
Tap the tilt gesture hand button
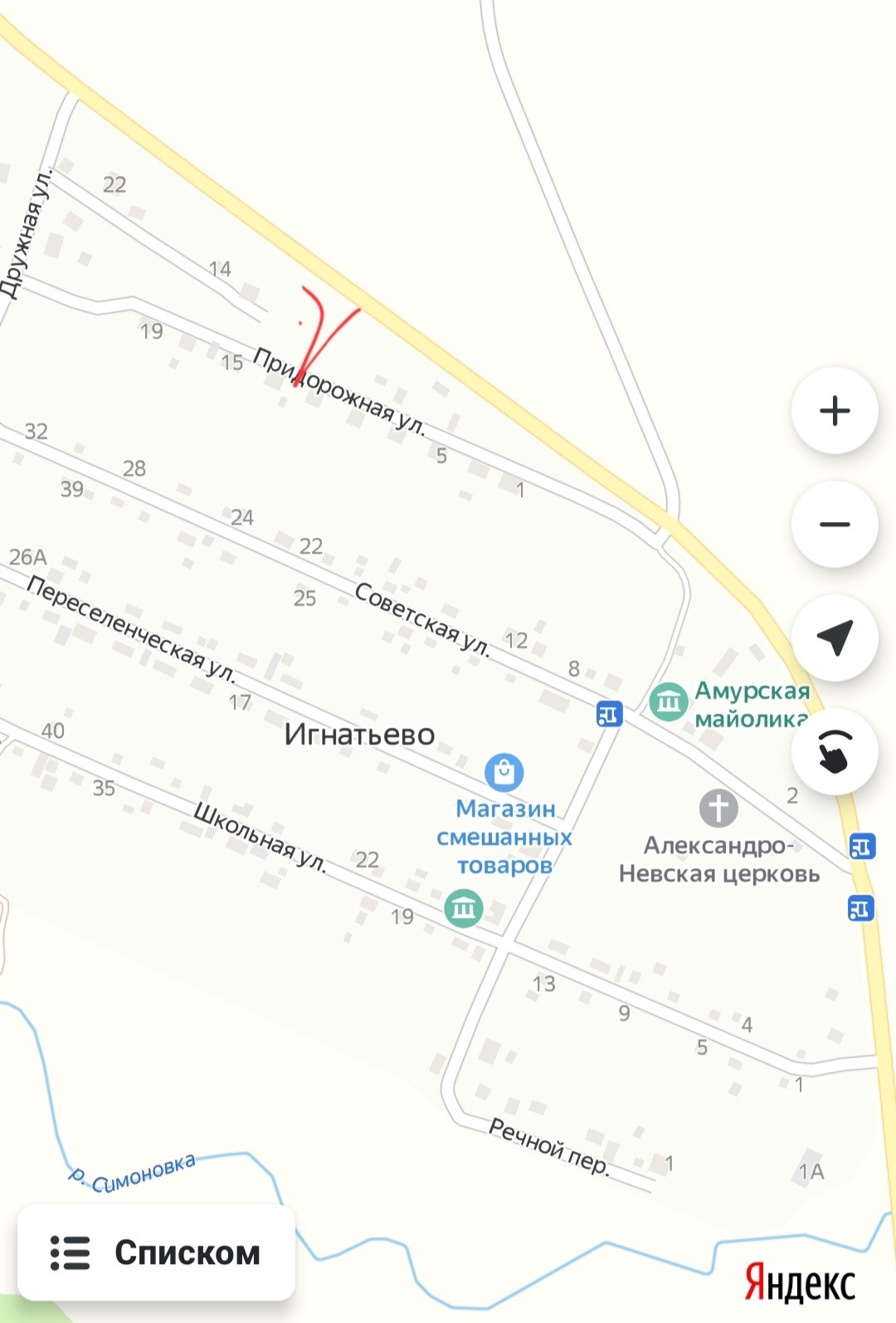pos(835,752)
